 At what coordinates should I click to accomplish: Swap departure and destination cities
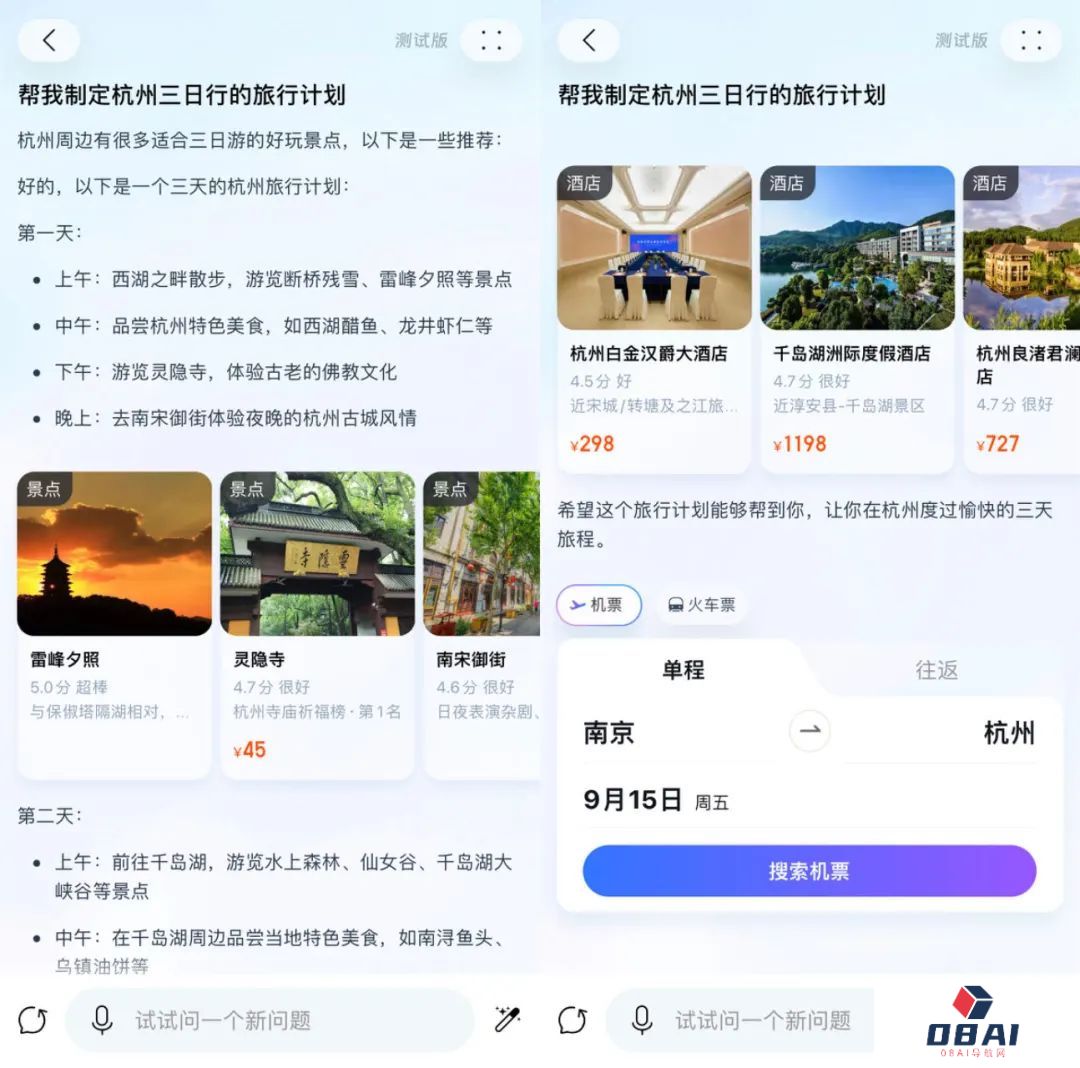coord(809,732)
